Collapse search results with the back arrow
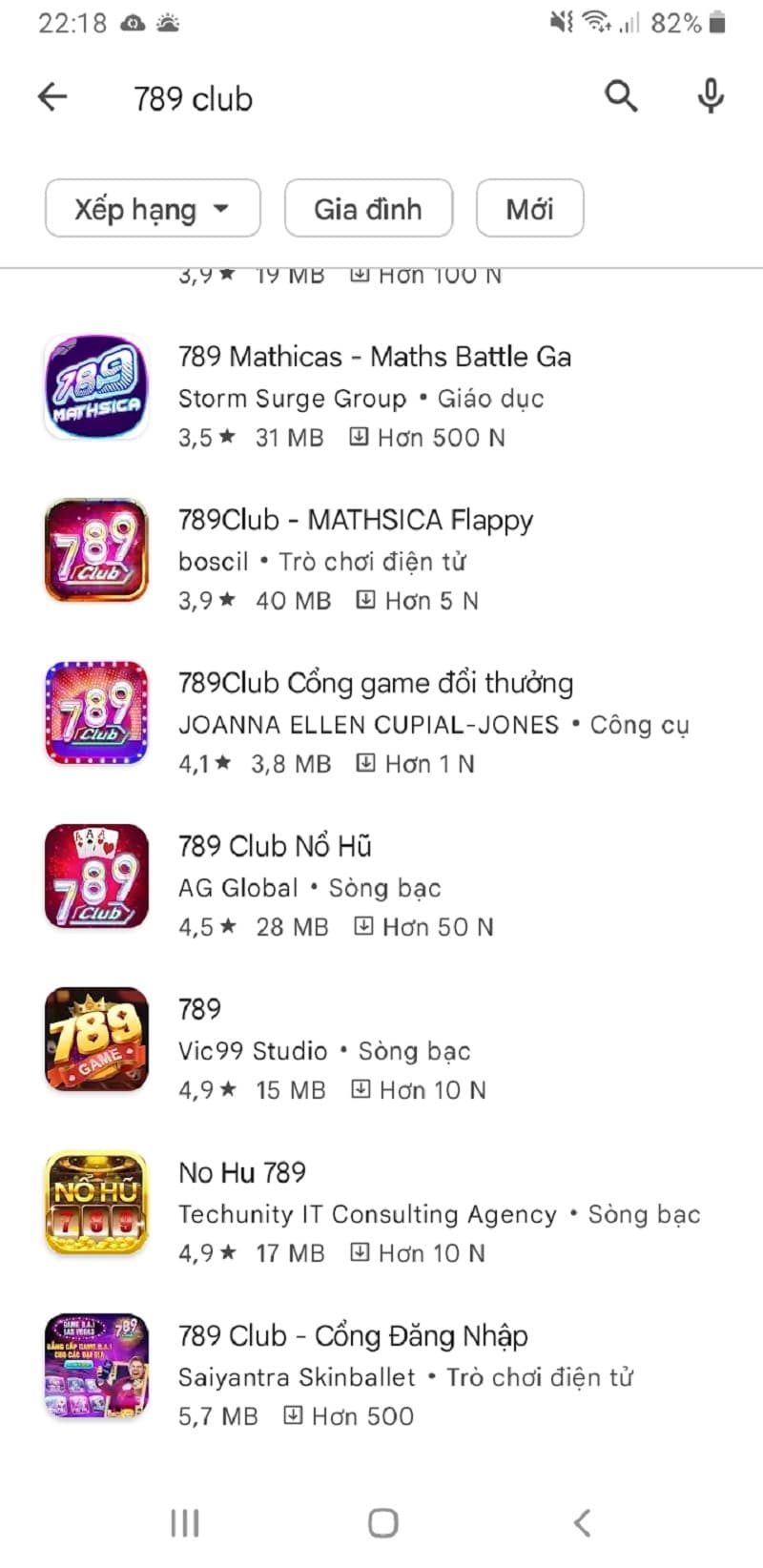Viewport: 763px width, 1568px height. click(52, 96)
